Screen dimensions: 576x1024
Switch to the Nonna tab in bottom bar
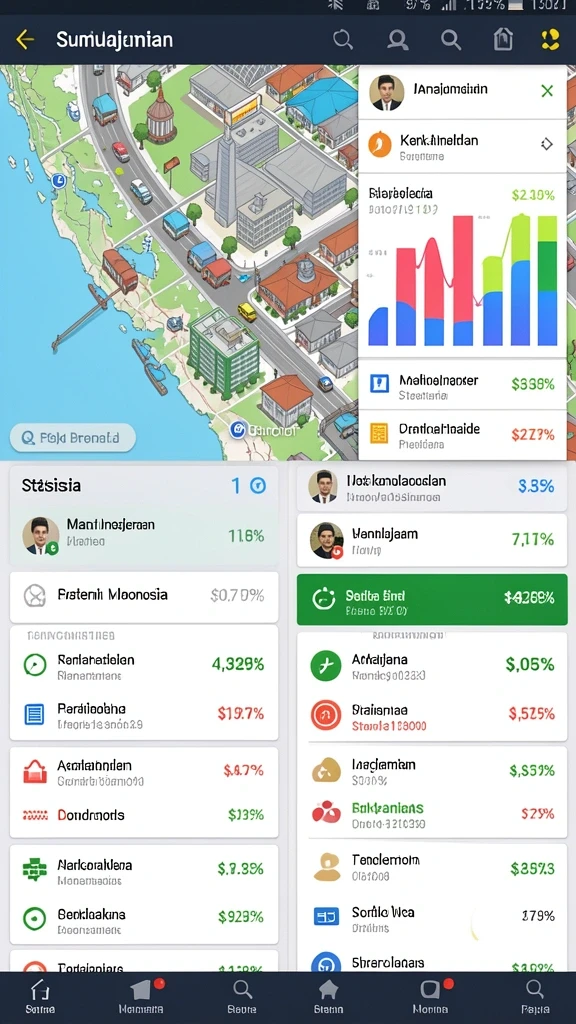click(430, 997)
